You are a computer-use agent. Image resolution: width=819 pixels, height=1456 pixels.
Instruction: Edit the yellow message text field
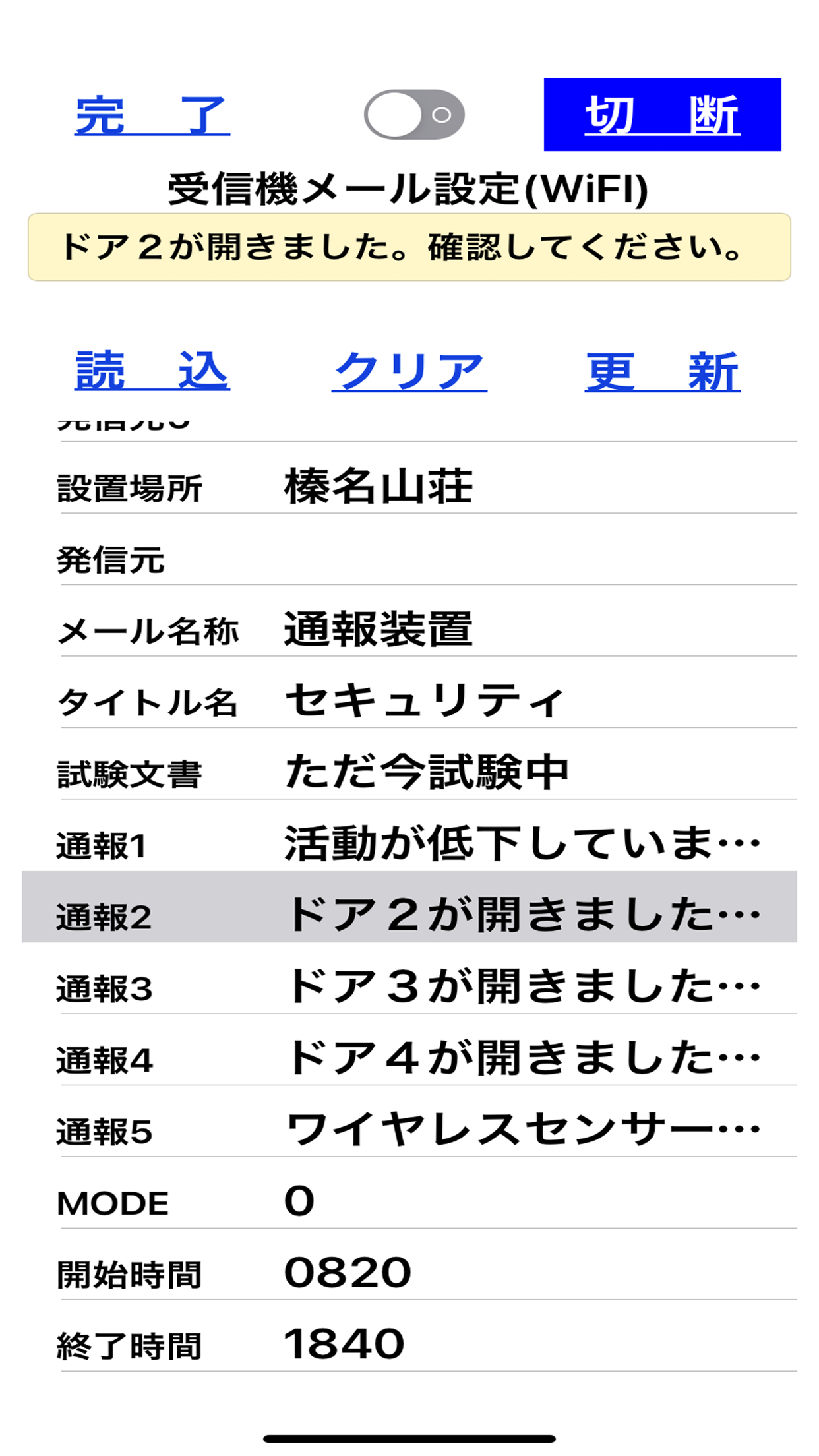(x=409, y=247)
